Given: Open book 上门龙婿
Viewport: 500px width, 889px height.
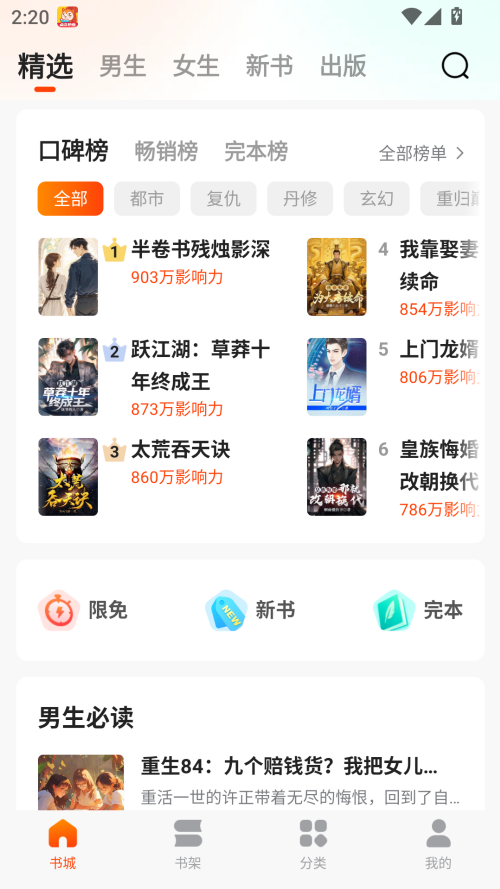Looking at the screenshot, I should point(439,350).
